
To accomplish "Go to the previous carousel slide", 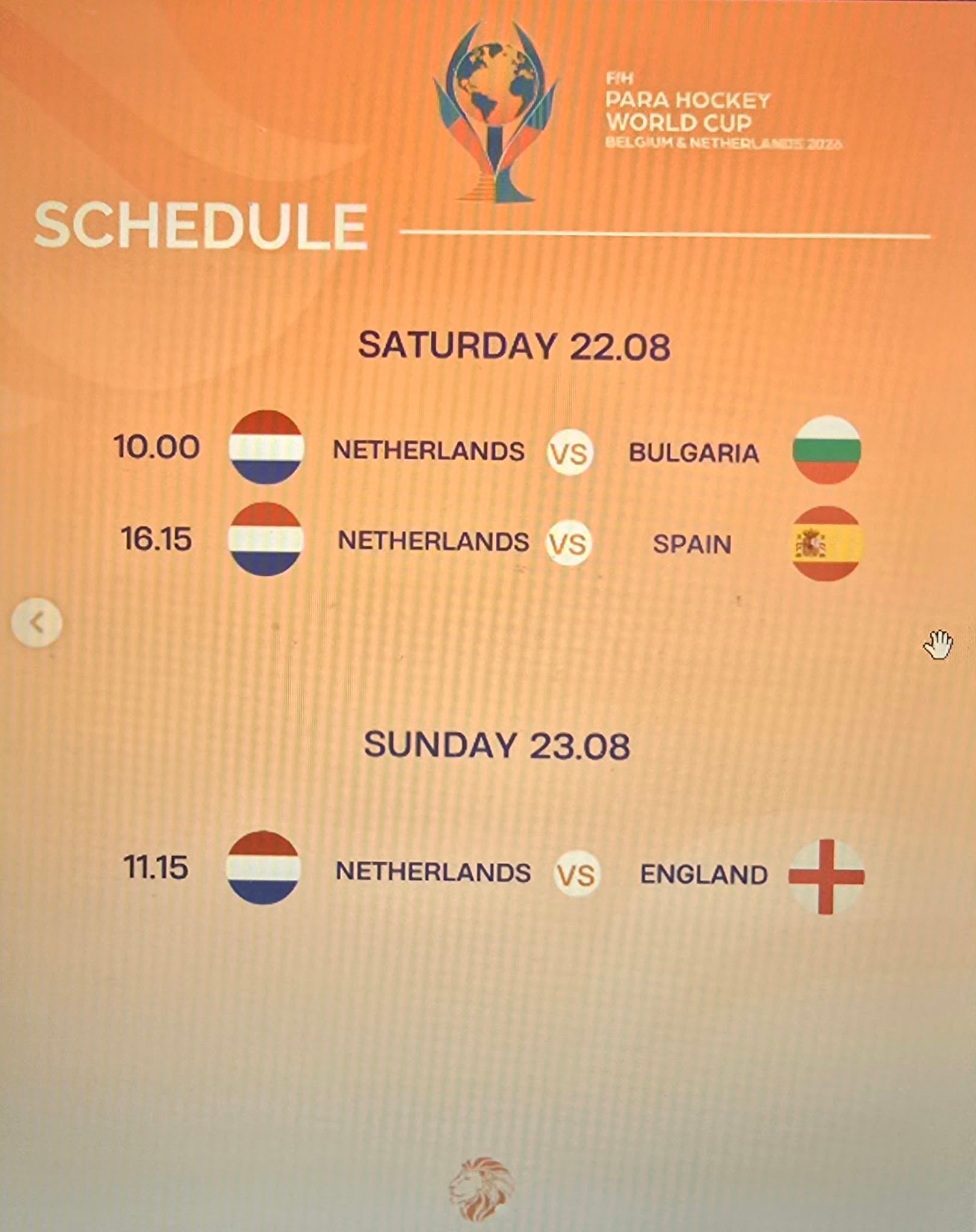I will click(37, 623).
